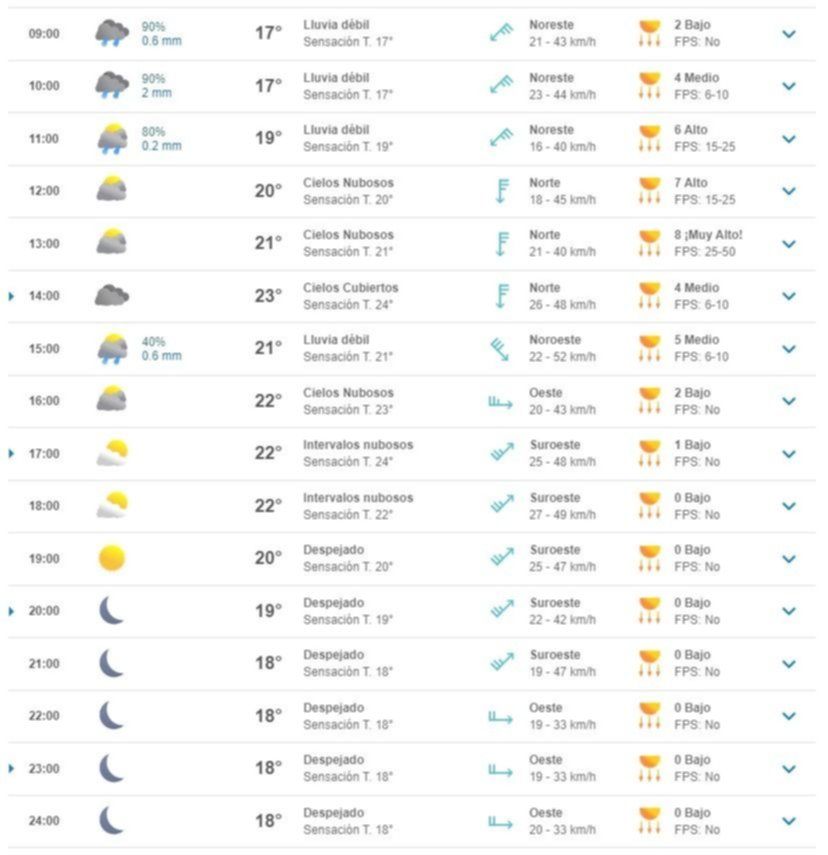Expand details for the 10:00 forecast
Image resolution: width=828 pixels, height=855 pixels.
pyautogui.click(x=788, y=86)
